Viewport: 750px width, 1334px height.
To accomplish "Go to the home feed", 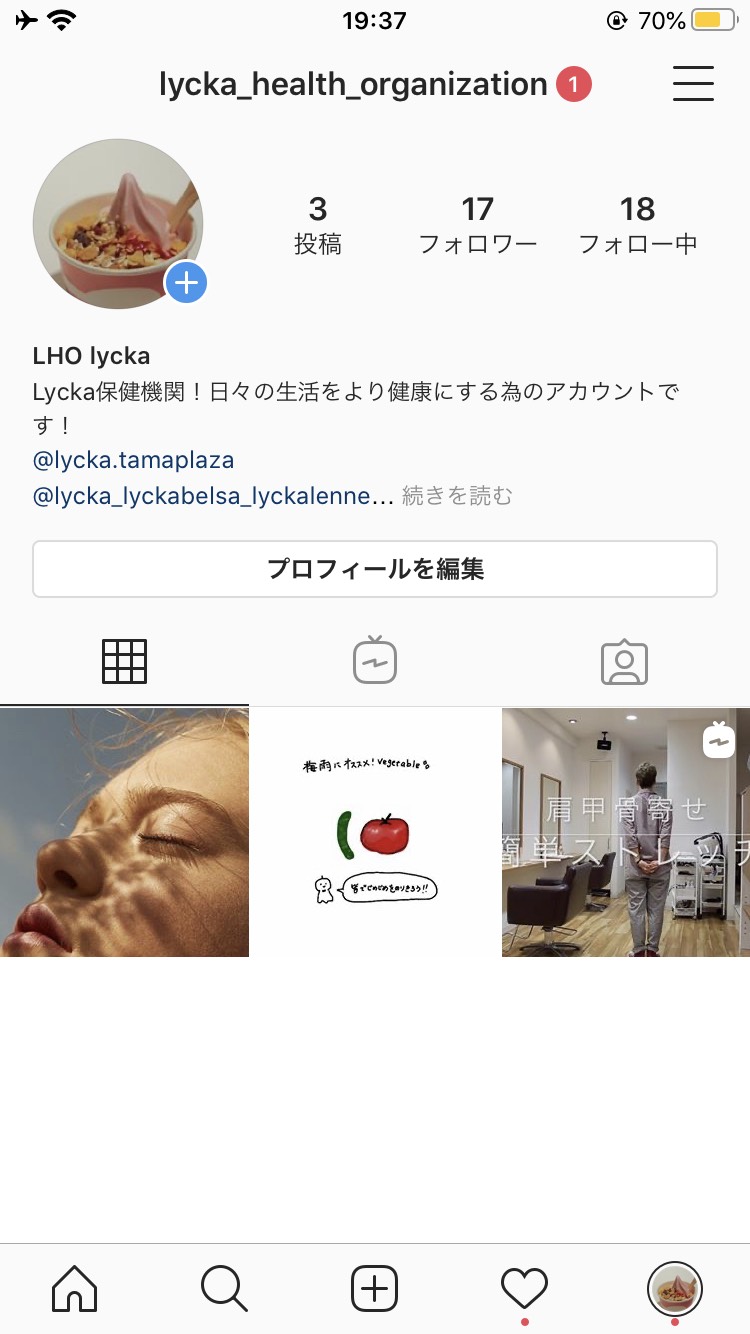I will tap(75, 1288).
